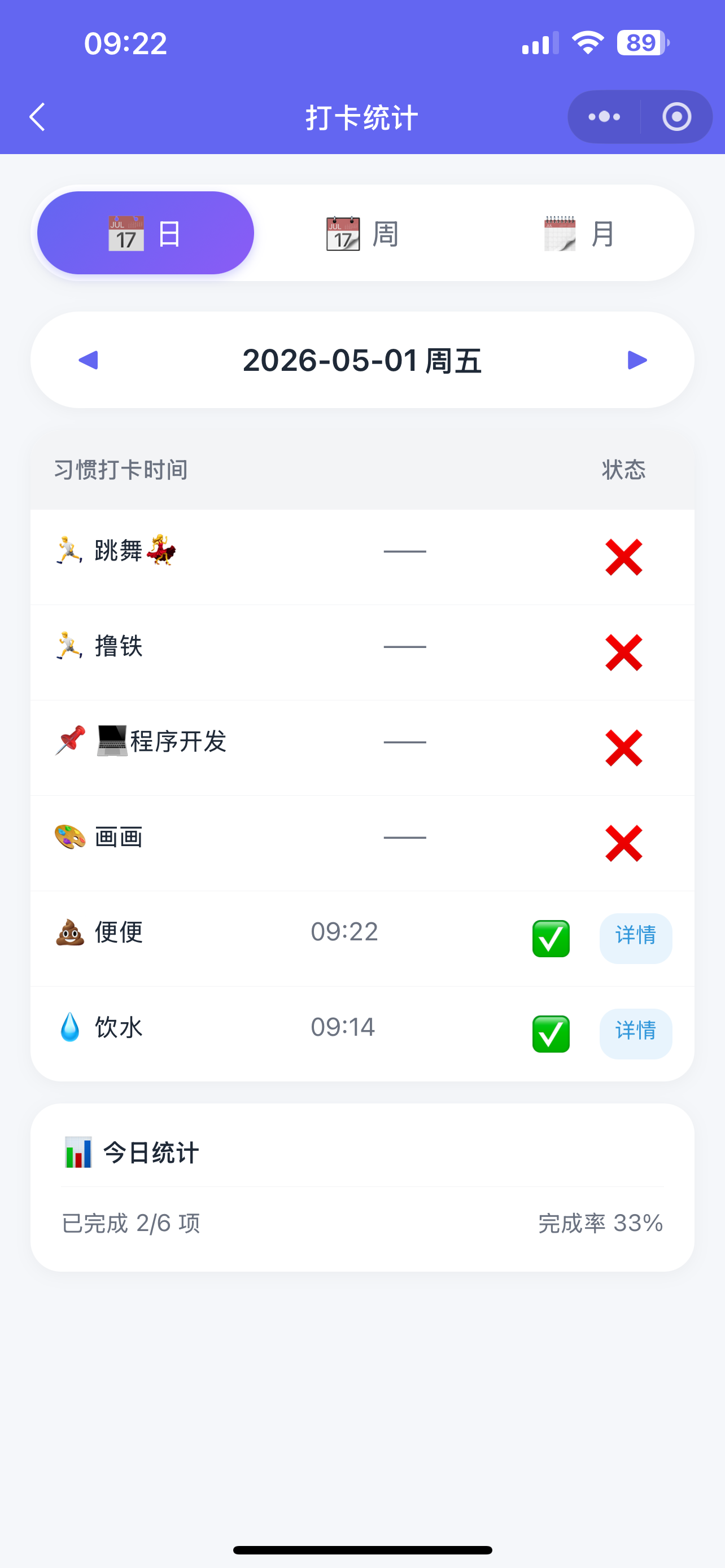
Task: Go back using the top-left arrow
Action: pos(38,116)
